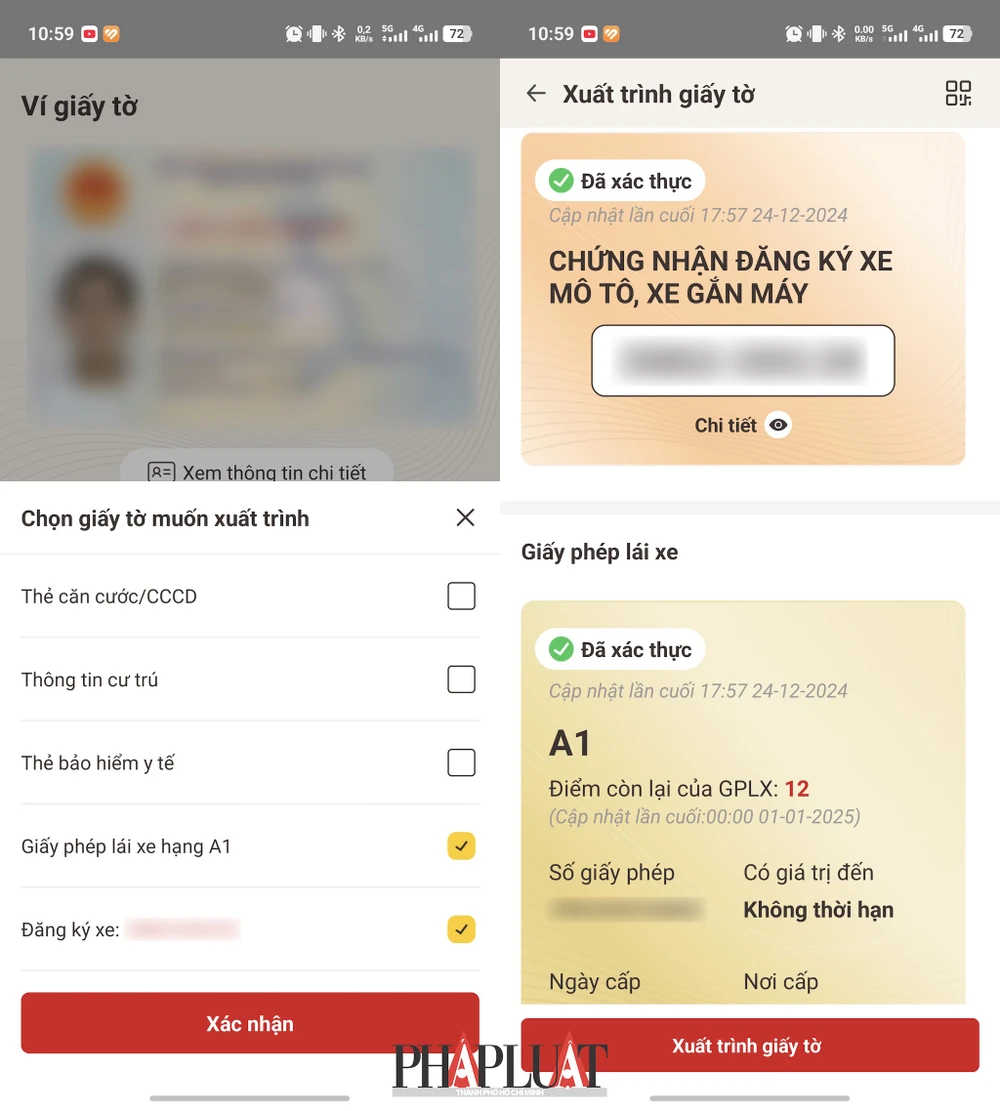The width and height of the screenshot is (1000, 1111).
Task: Uncheck Giấy phép lái xe hạng A1
Action: pyautogui.click(x=461, y=847)
